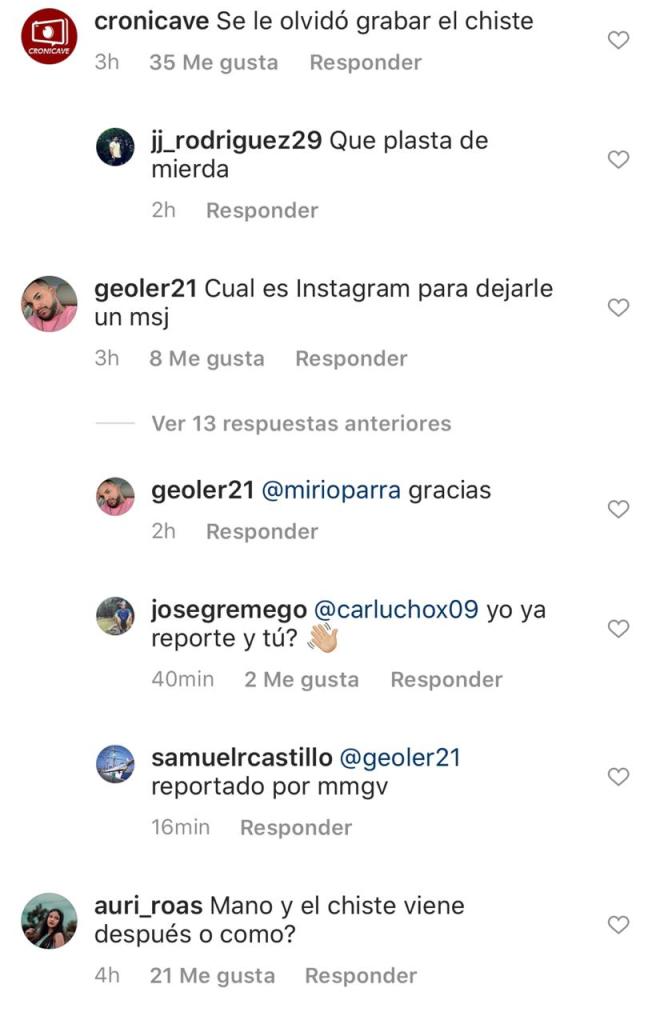
Task: Open the @mirioparra mention
Action: point(331,491)
